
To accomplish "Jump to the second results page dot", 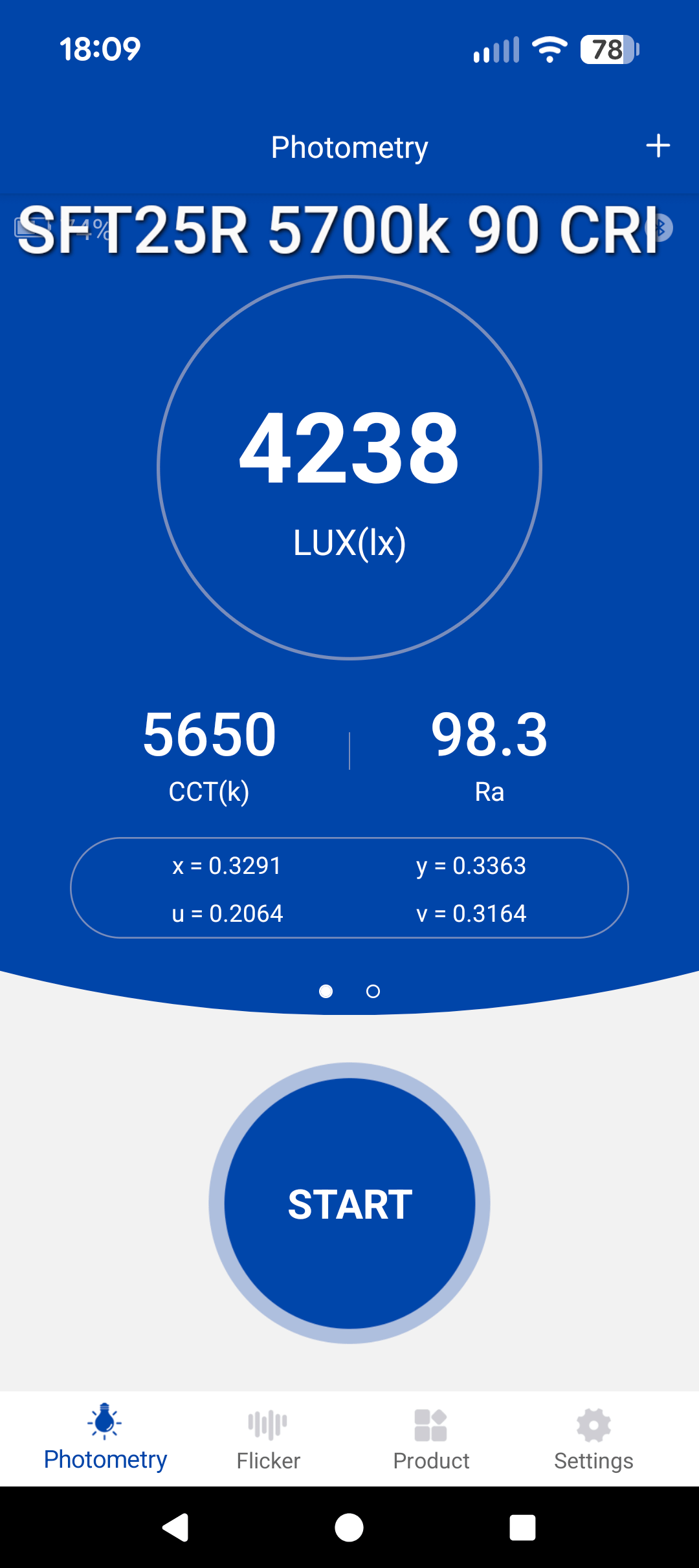I will point(373,991).
